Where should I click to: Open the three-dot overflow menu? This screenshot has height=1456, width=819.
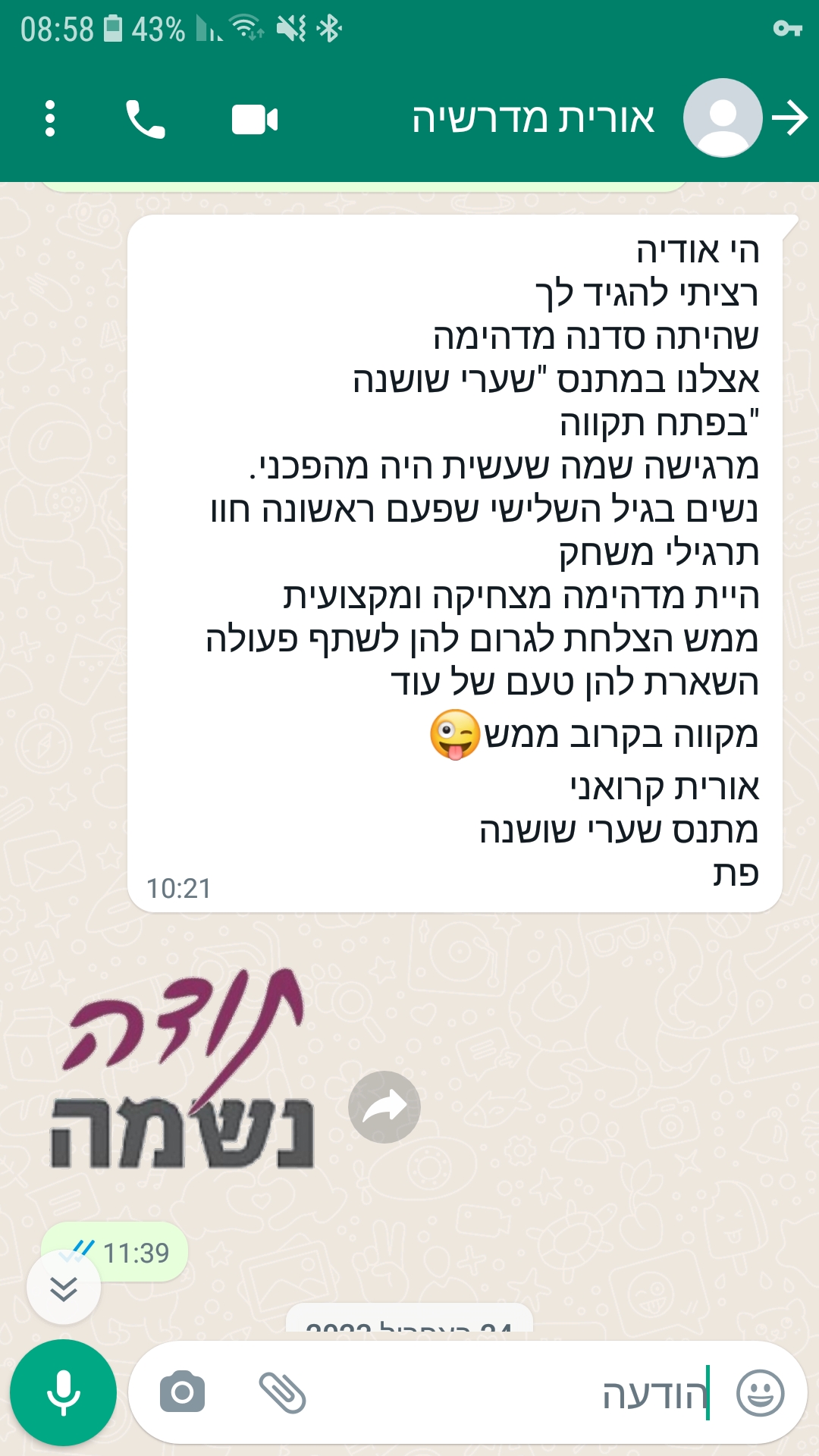click(50, 119)
